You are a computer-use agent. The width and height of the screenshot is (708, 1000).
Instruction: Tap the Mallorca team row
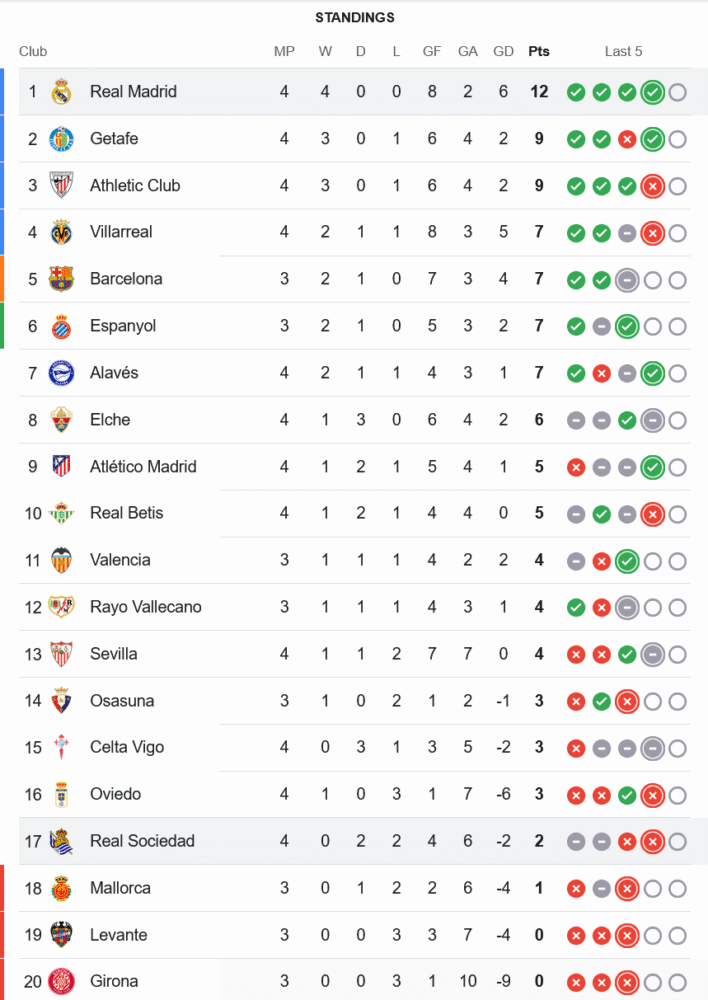(120, 888)
